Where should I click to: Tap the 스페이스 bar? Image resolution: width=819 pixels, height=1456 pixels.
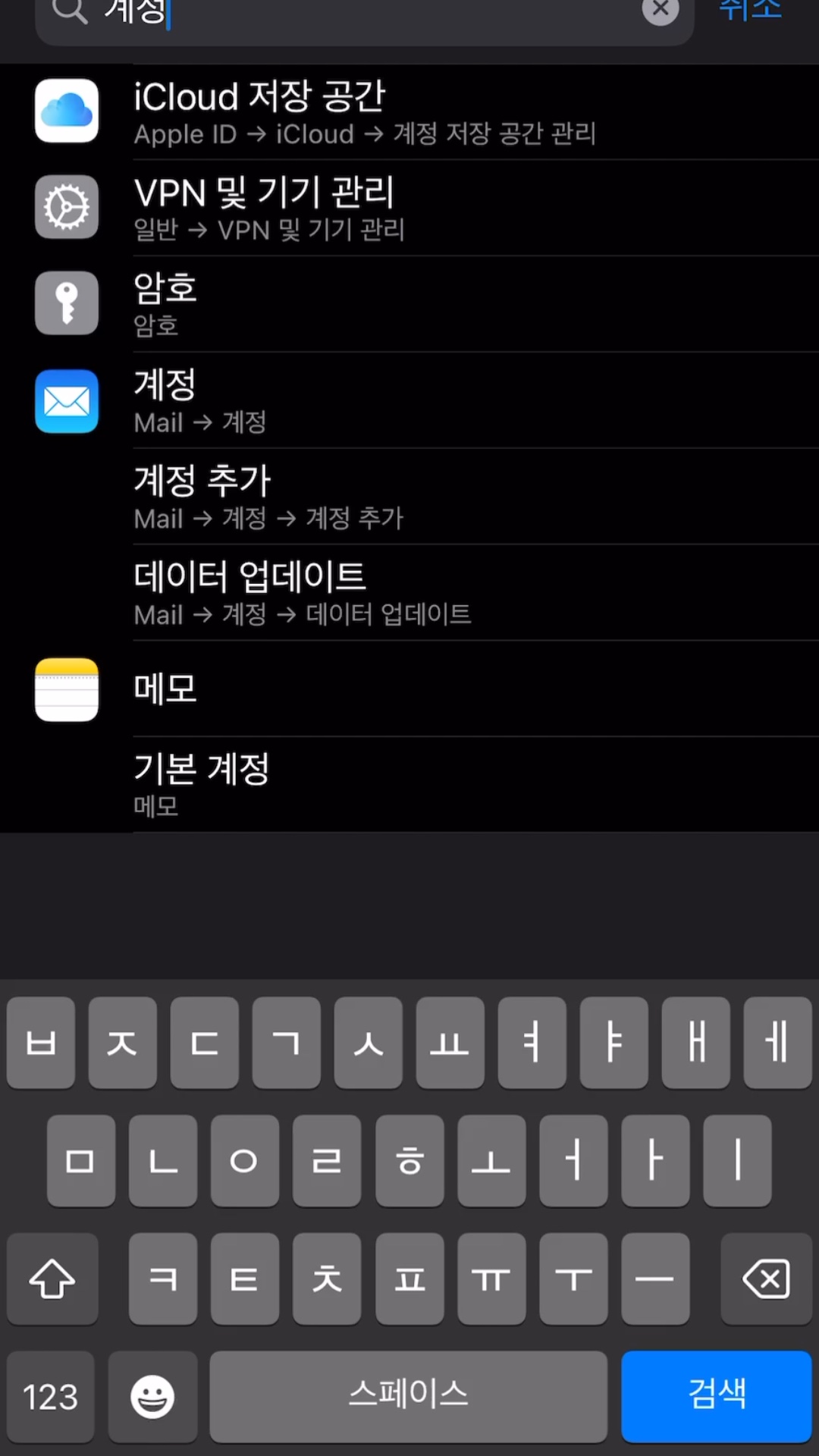(409, 1396)
